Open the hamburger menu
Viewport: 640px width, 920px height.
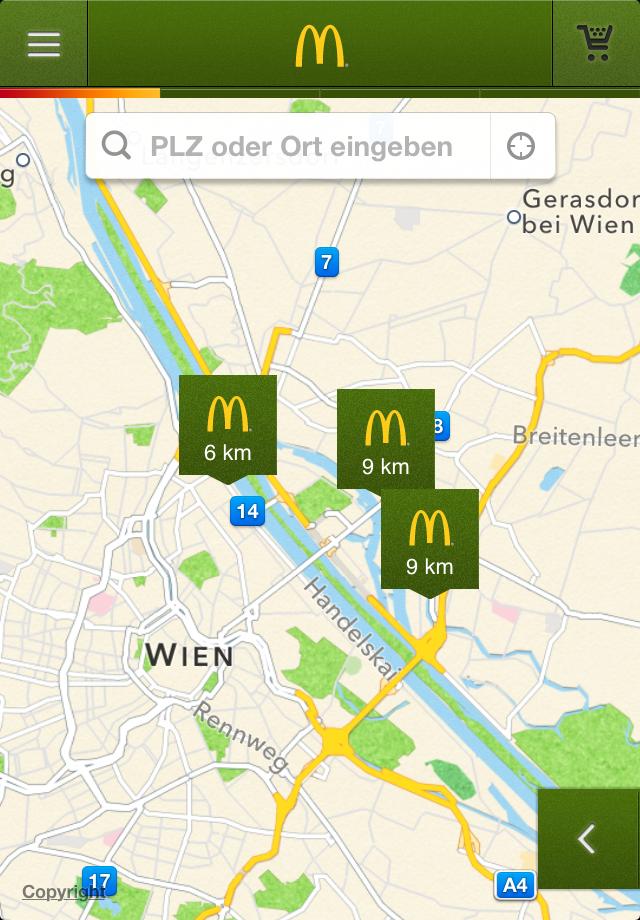(43, 44)
